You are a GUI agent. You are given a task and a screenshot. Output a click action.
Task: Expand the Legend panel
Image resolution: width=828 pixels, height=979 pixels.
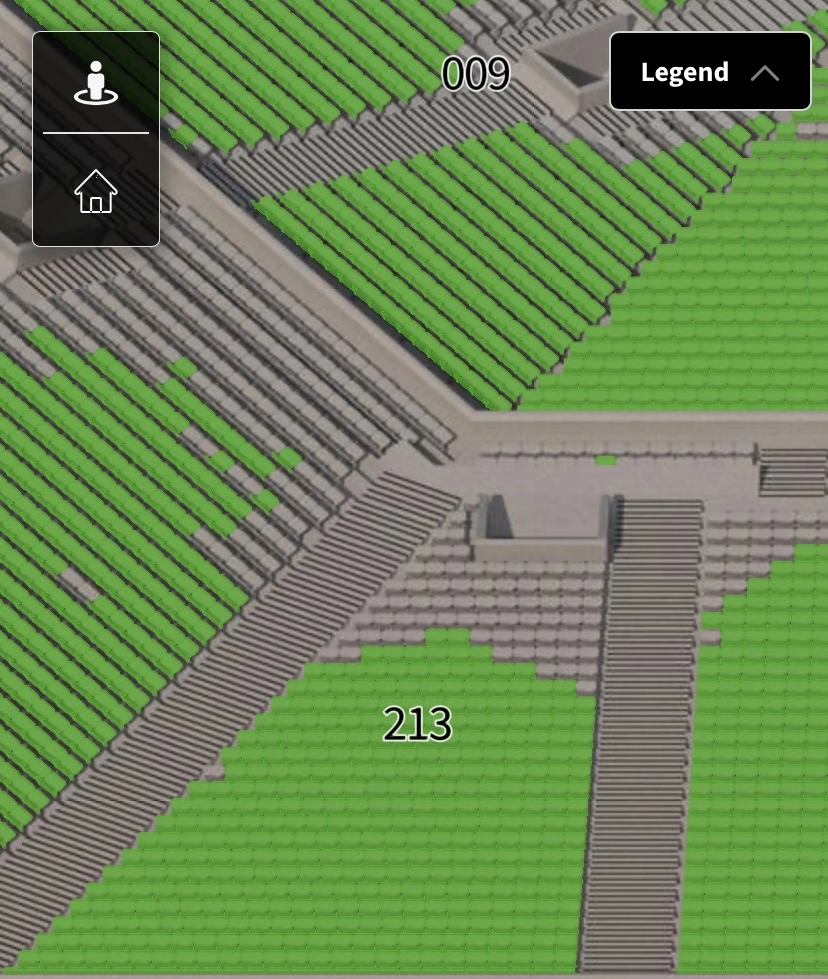point(710,72)
